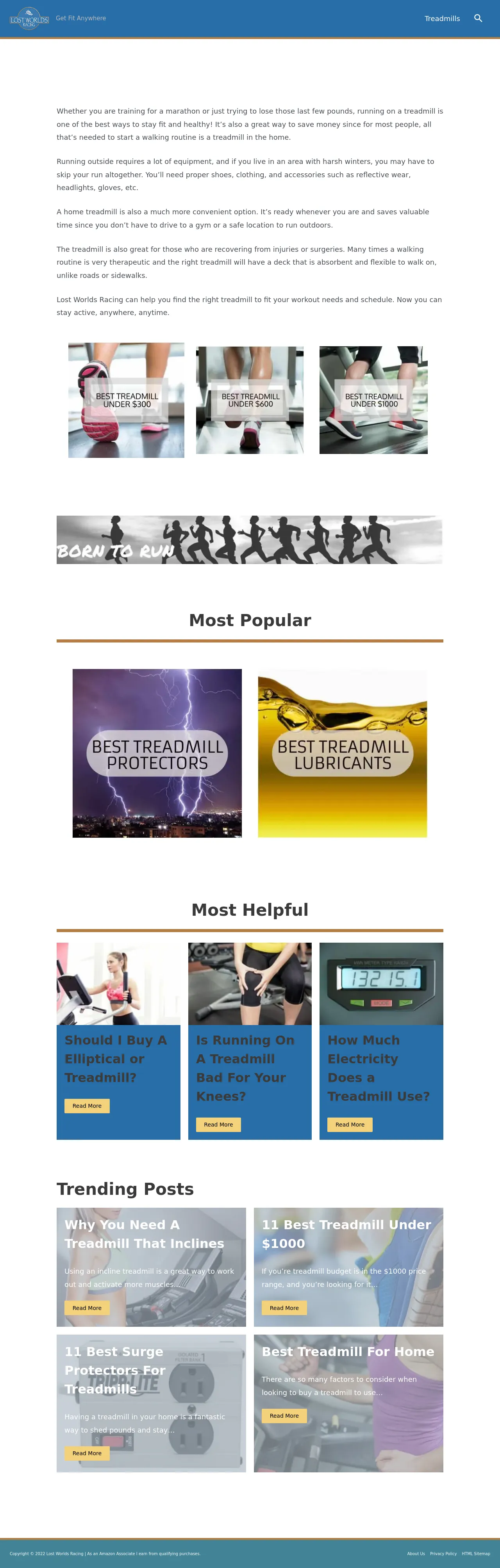Open the Best Treadmill For Home title
Image resolution: width=500 pixels, height=1568 pixels.
click(x=348, y=1351)
